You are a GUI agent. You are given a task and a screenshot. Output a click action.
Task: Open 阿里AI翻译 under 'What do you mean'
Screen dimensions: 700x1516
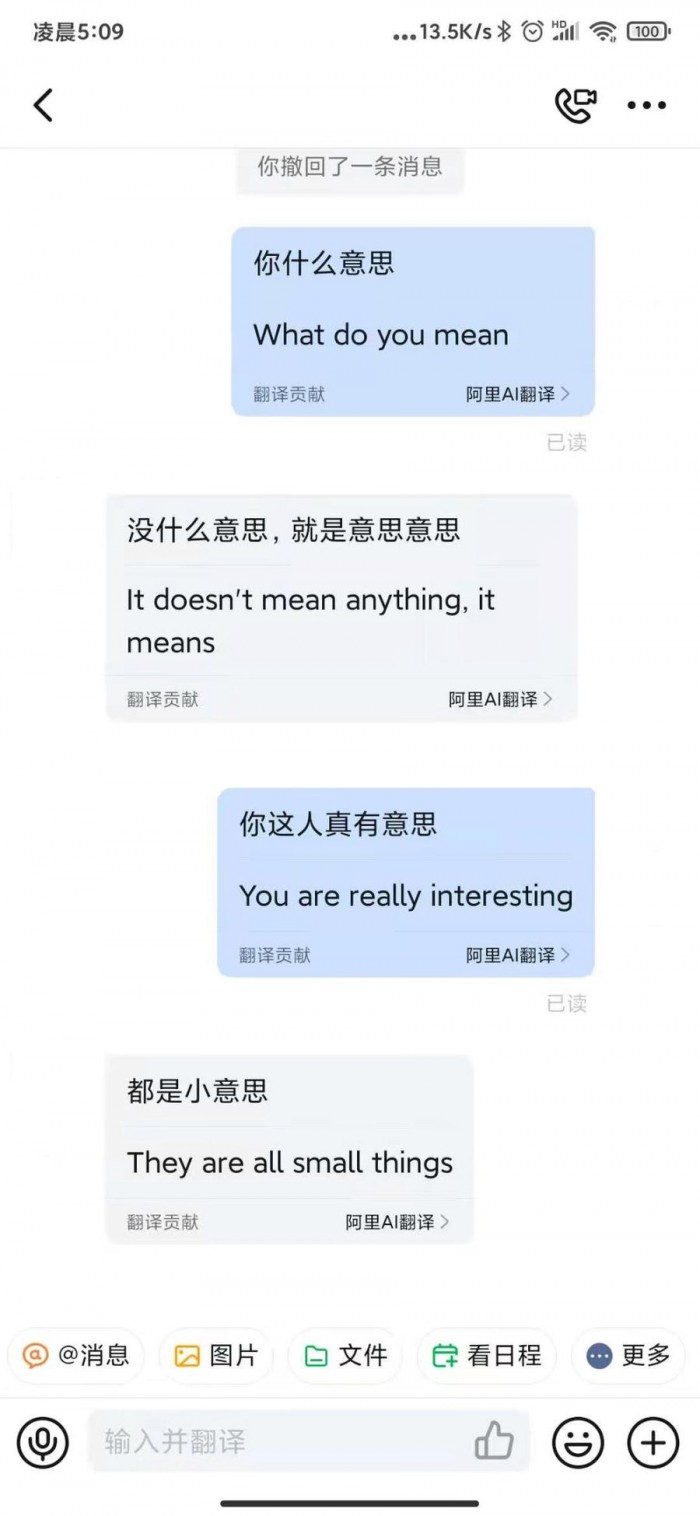pos(517,394)
